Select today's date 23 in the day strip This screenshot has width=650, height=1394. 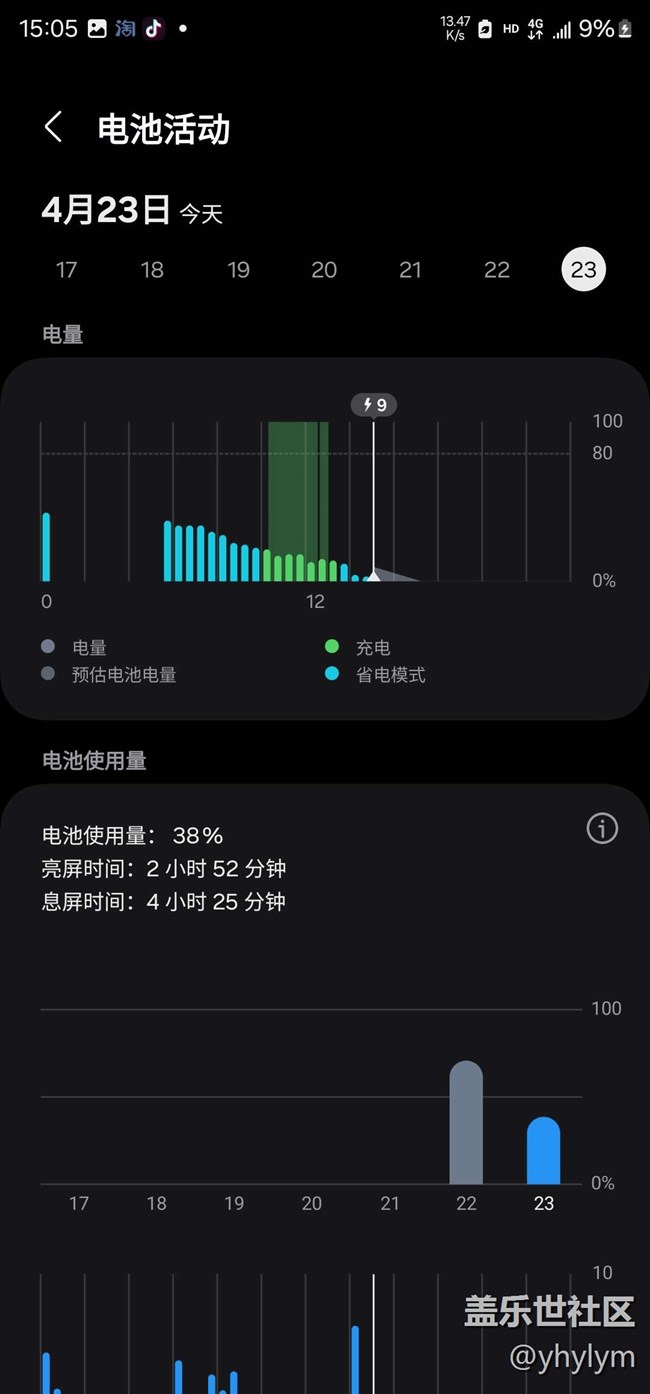[x=583, y=270]
